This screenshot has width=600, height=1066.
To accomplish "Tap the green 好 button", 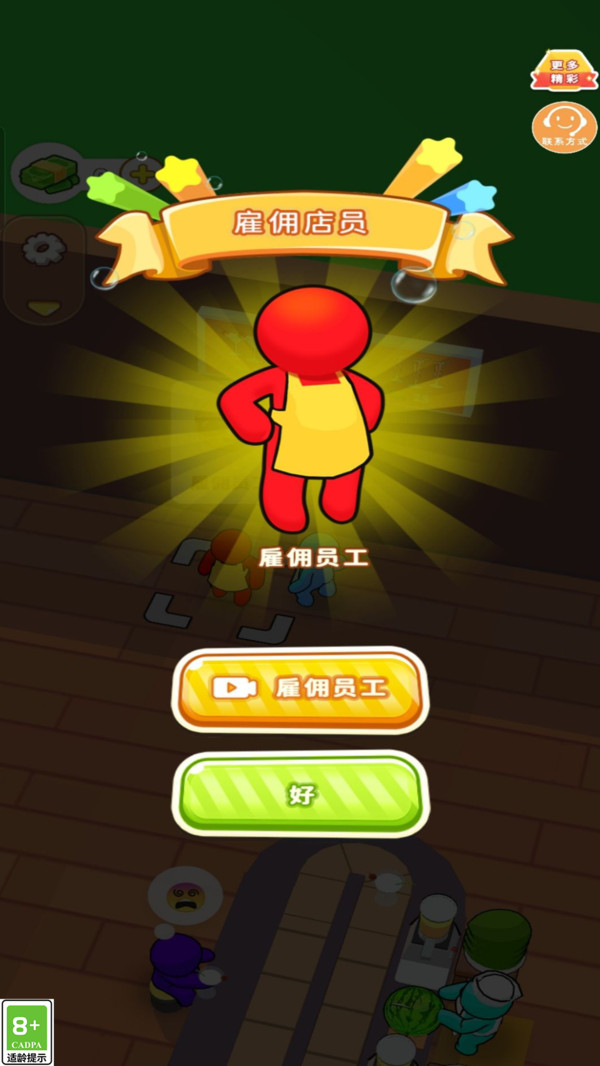I will pos(301,794).
